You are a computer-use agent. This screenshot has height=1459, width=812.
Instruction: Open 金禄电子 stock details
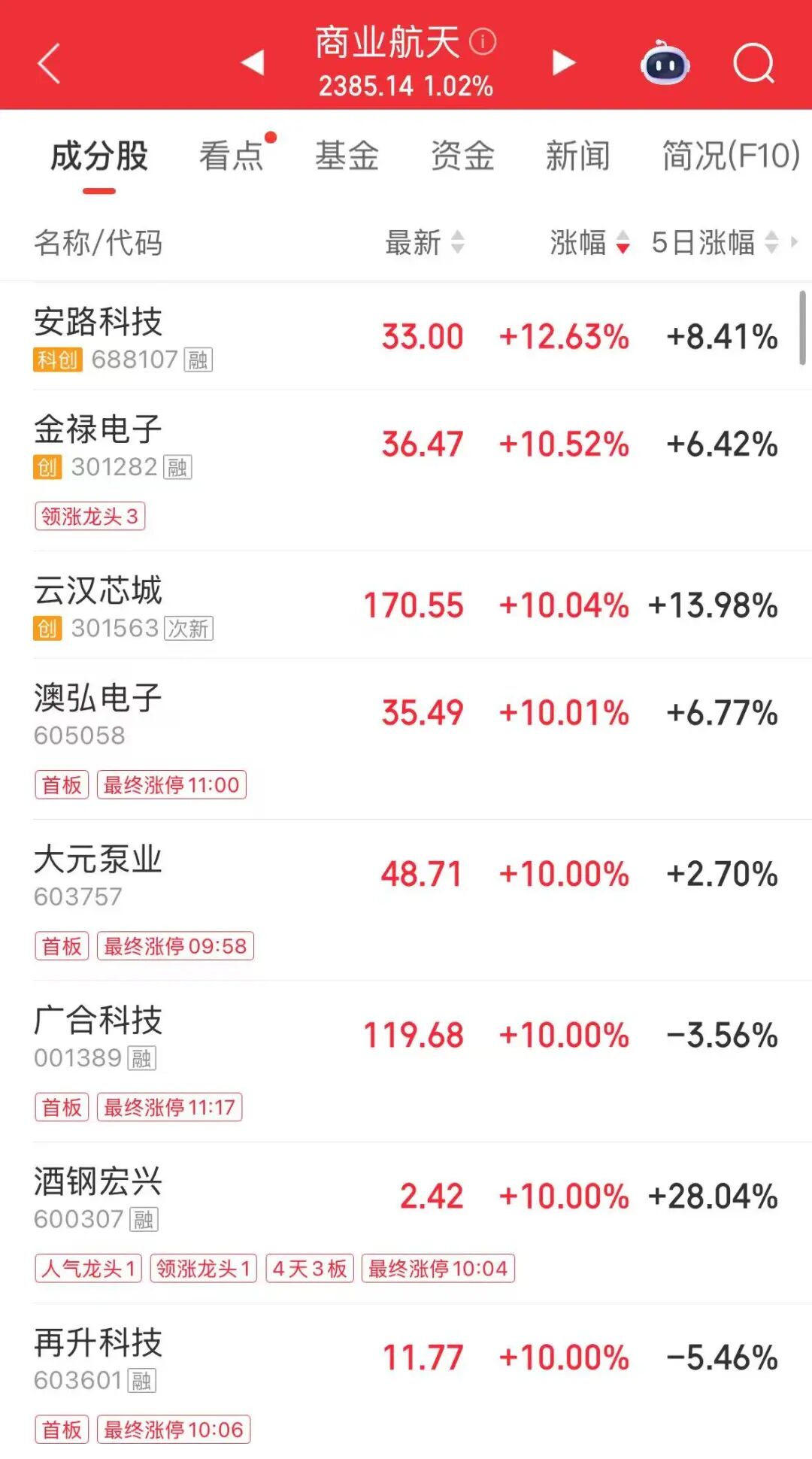(98, 431)
